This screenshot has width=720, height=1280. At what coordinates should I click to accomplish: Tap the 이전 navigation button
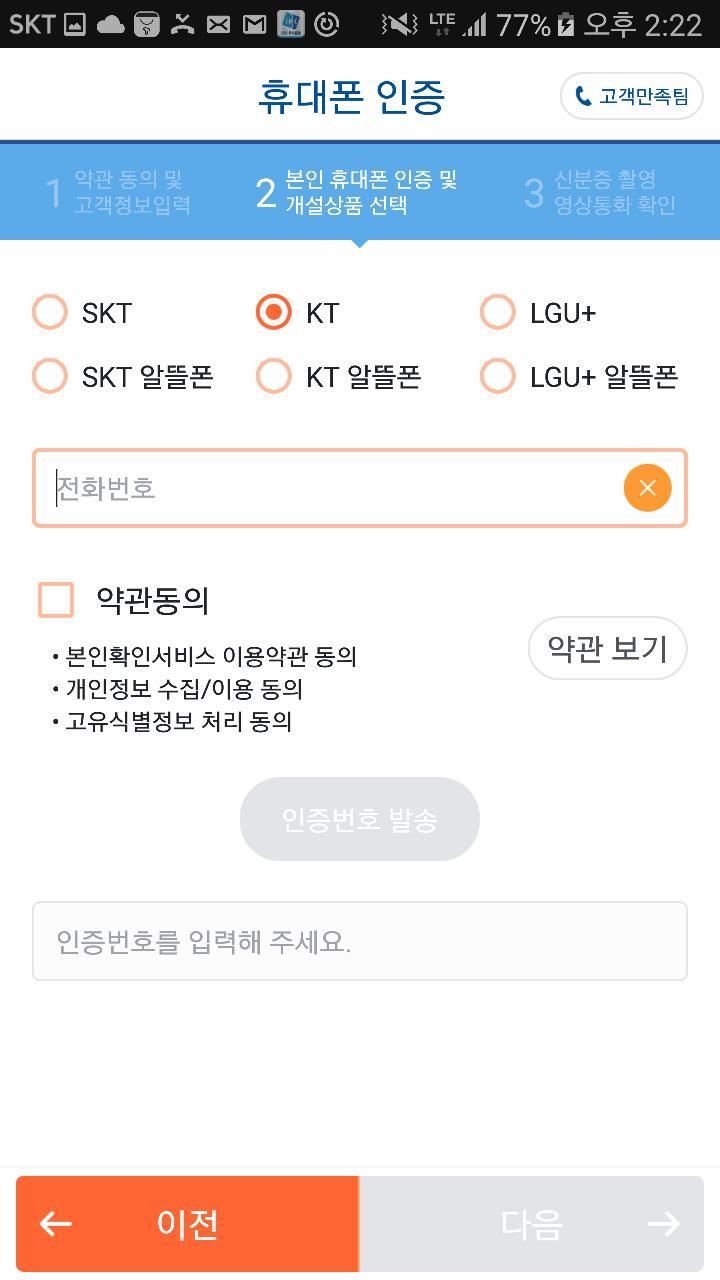click(185, 1222)
